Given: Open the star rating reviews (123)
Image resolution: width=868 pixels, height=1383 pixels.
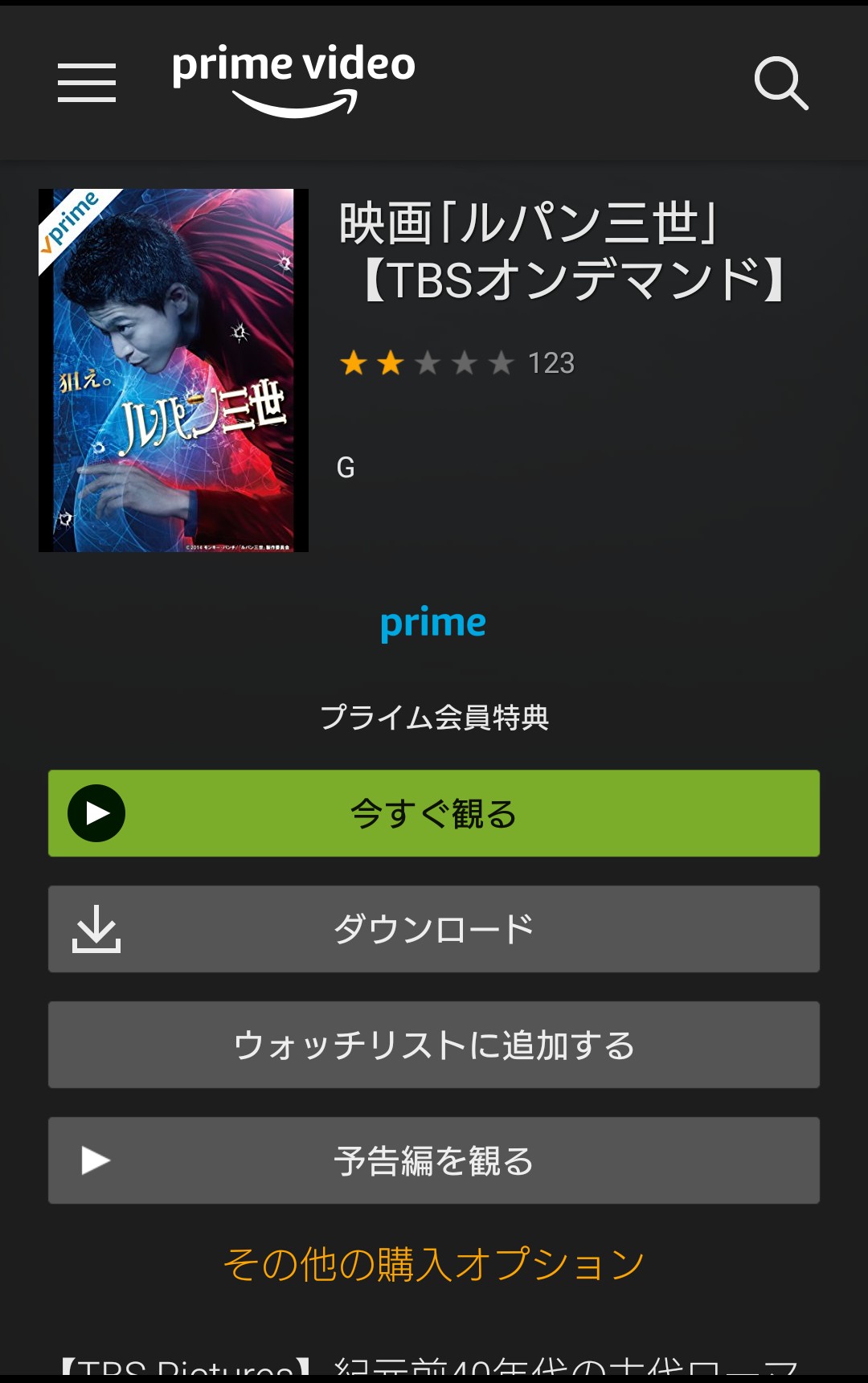Looking at the screenshot, I should 456,363.
